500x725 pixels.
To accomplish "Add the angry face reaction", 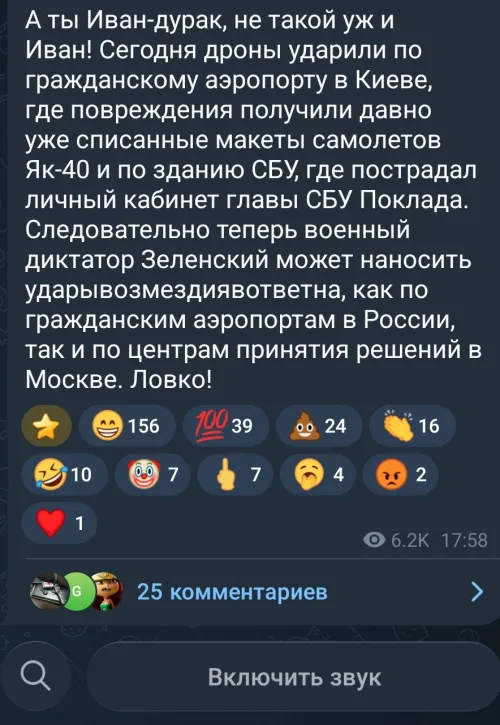I will (401, 474).
